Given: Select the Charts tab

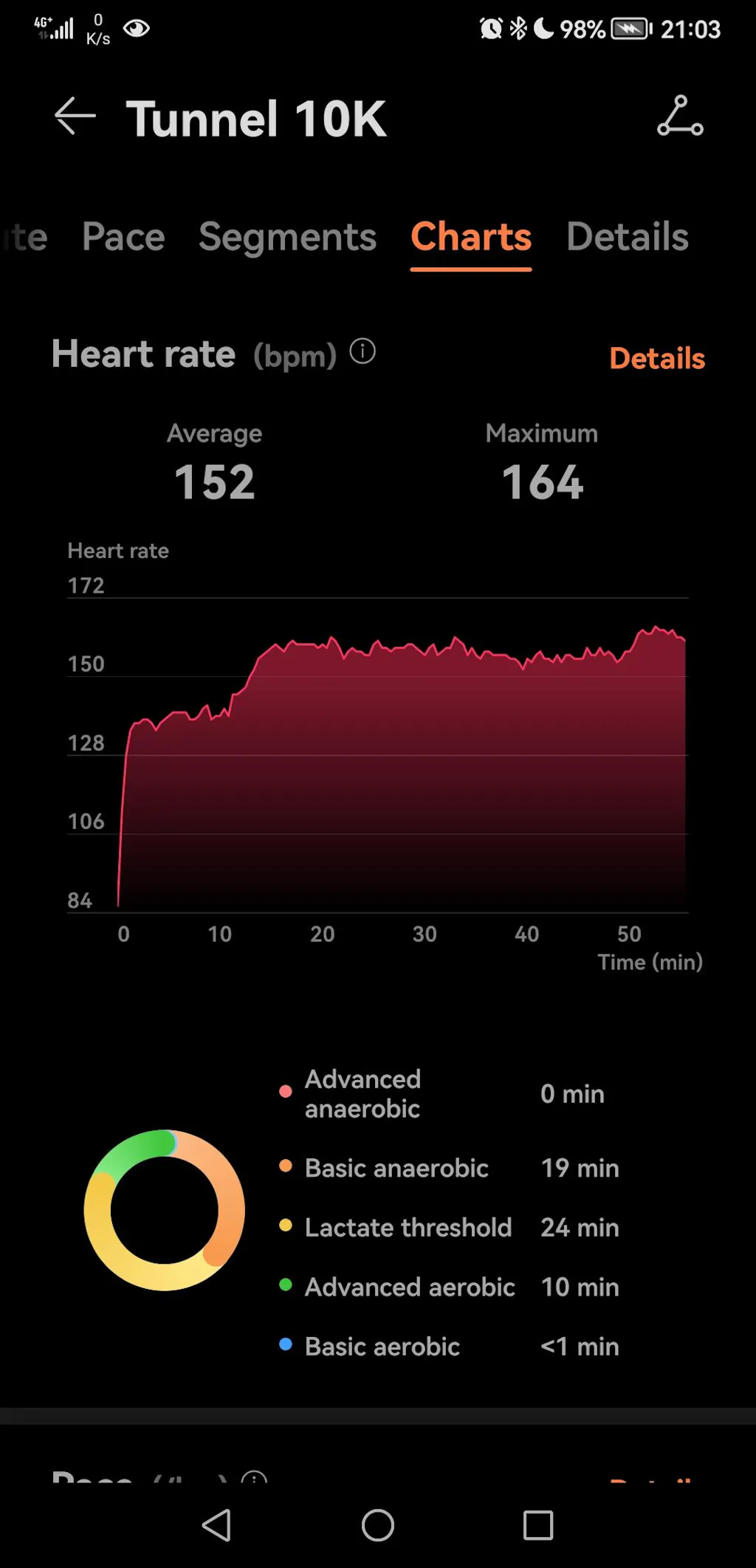Looking at the screenshot, I should click(471, 237).
